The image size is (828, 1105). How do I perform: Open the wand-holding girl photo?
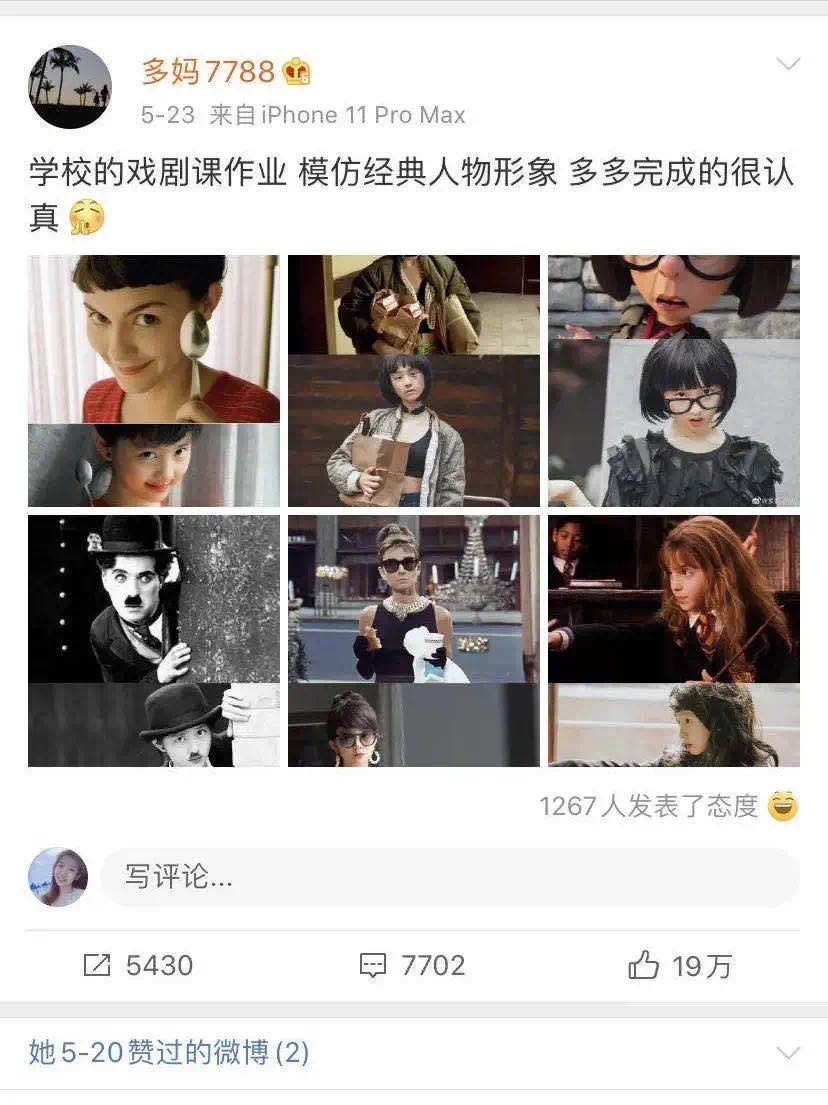click(673, 640)
